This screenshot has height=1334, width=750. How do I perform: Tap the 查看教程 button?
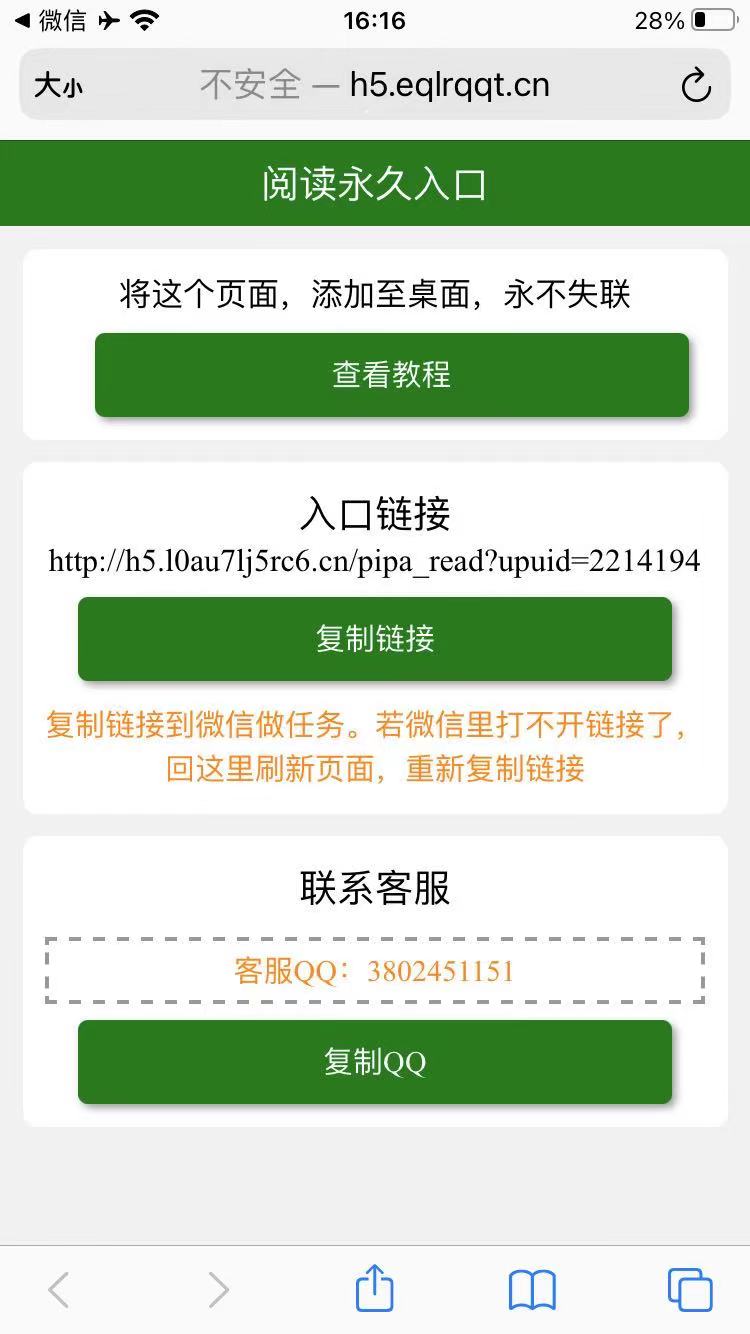pyautogui.click(x=391, y=375)
